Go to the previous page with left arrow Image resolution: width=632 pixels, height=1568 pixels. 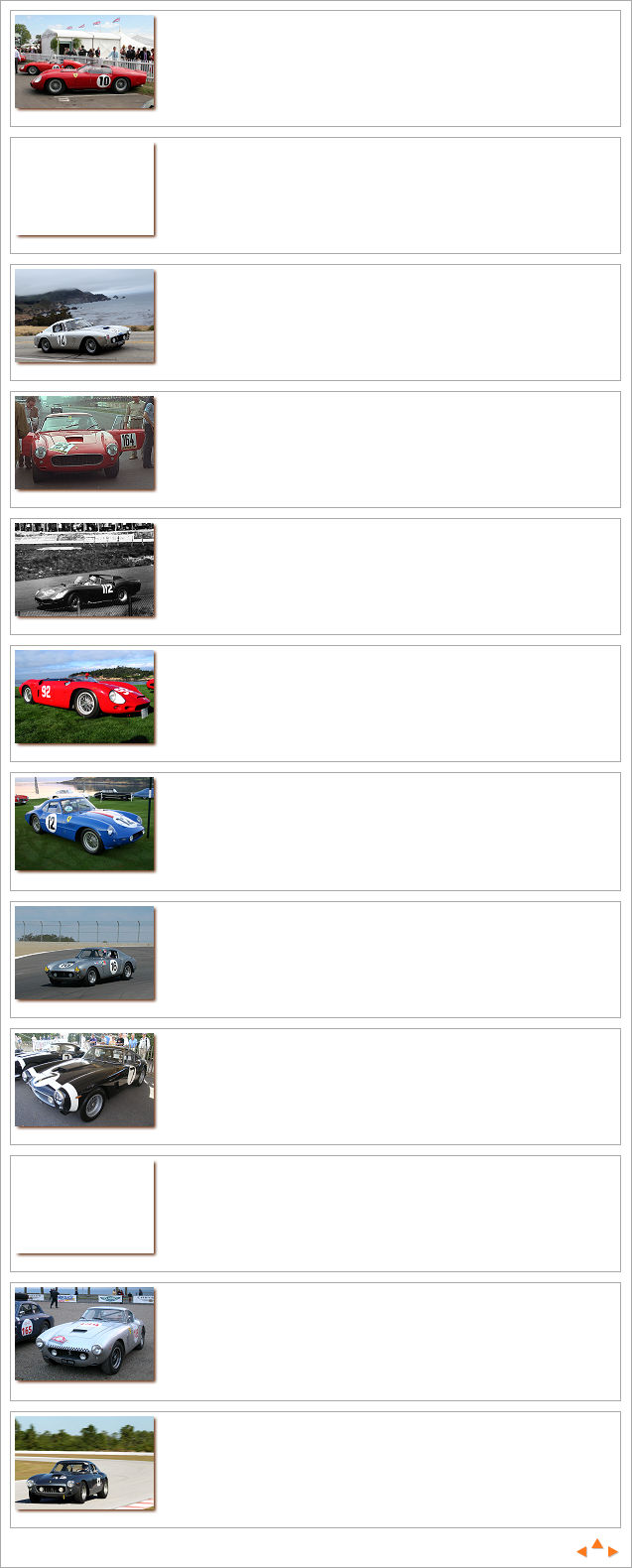point(582,1551)
